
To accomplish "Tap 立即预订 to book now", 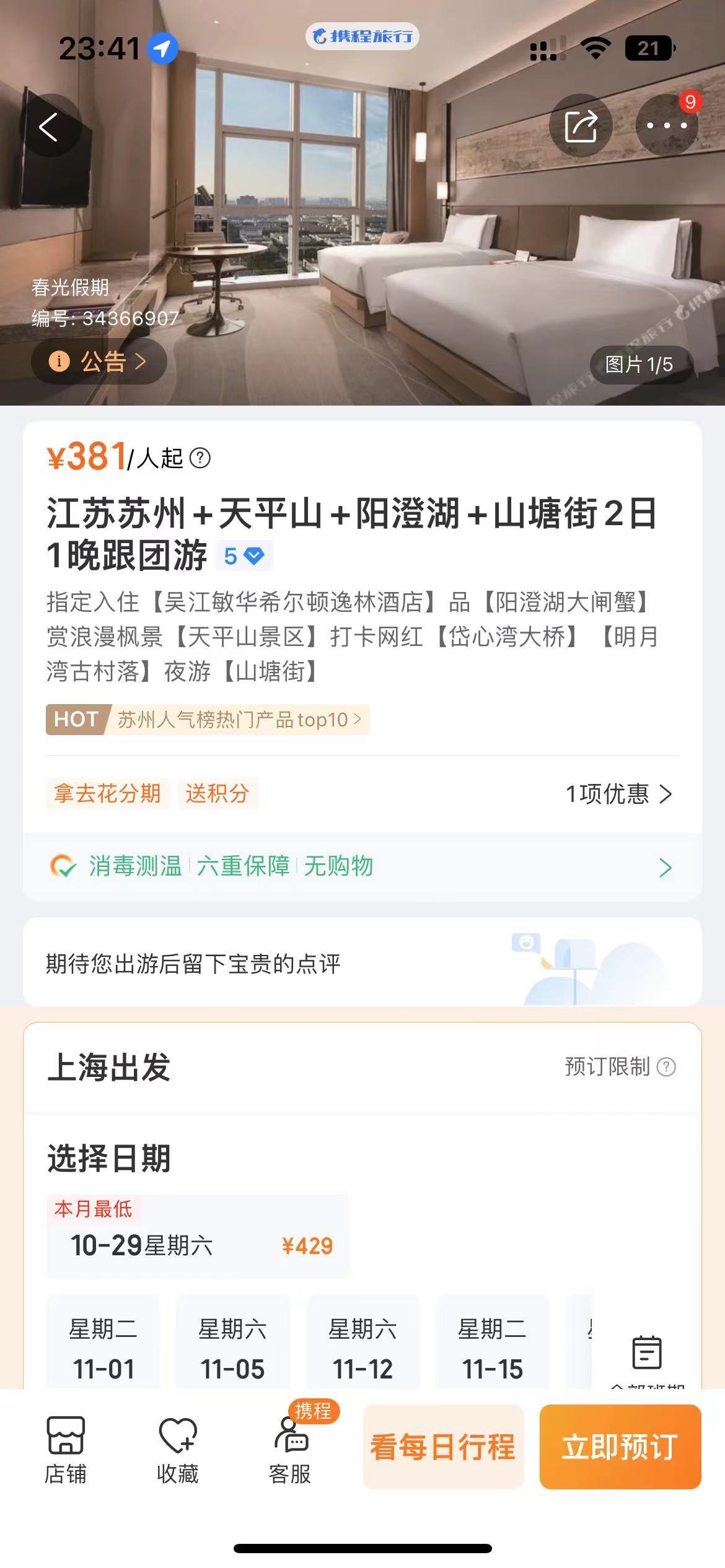I will pos(620,1447).
